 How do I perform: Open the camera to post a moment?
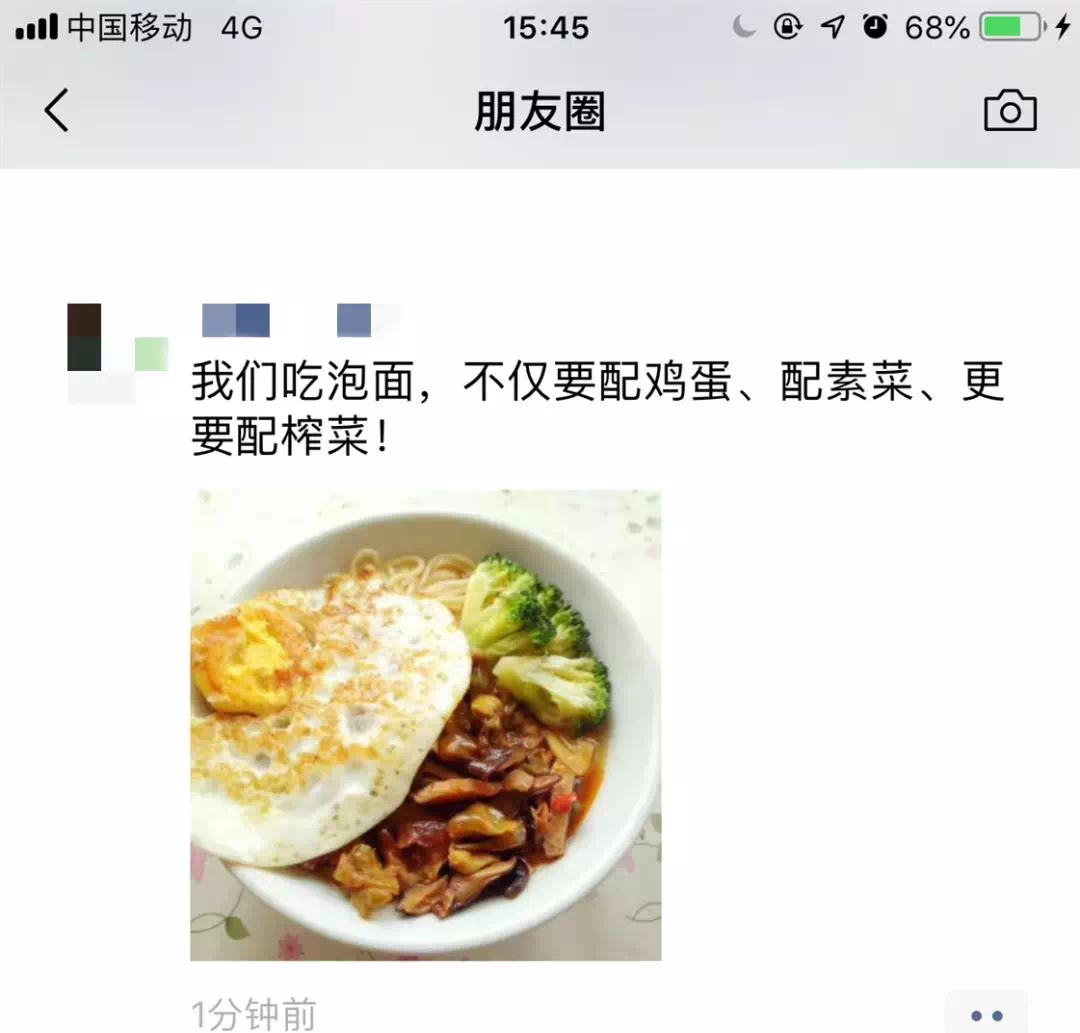[x=1010, y=110]
